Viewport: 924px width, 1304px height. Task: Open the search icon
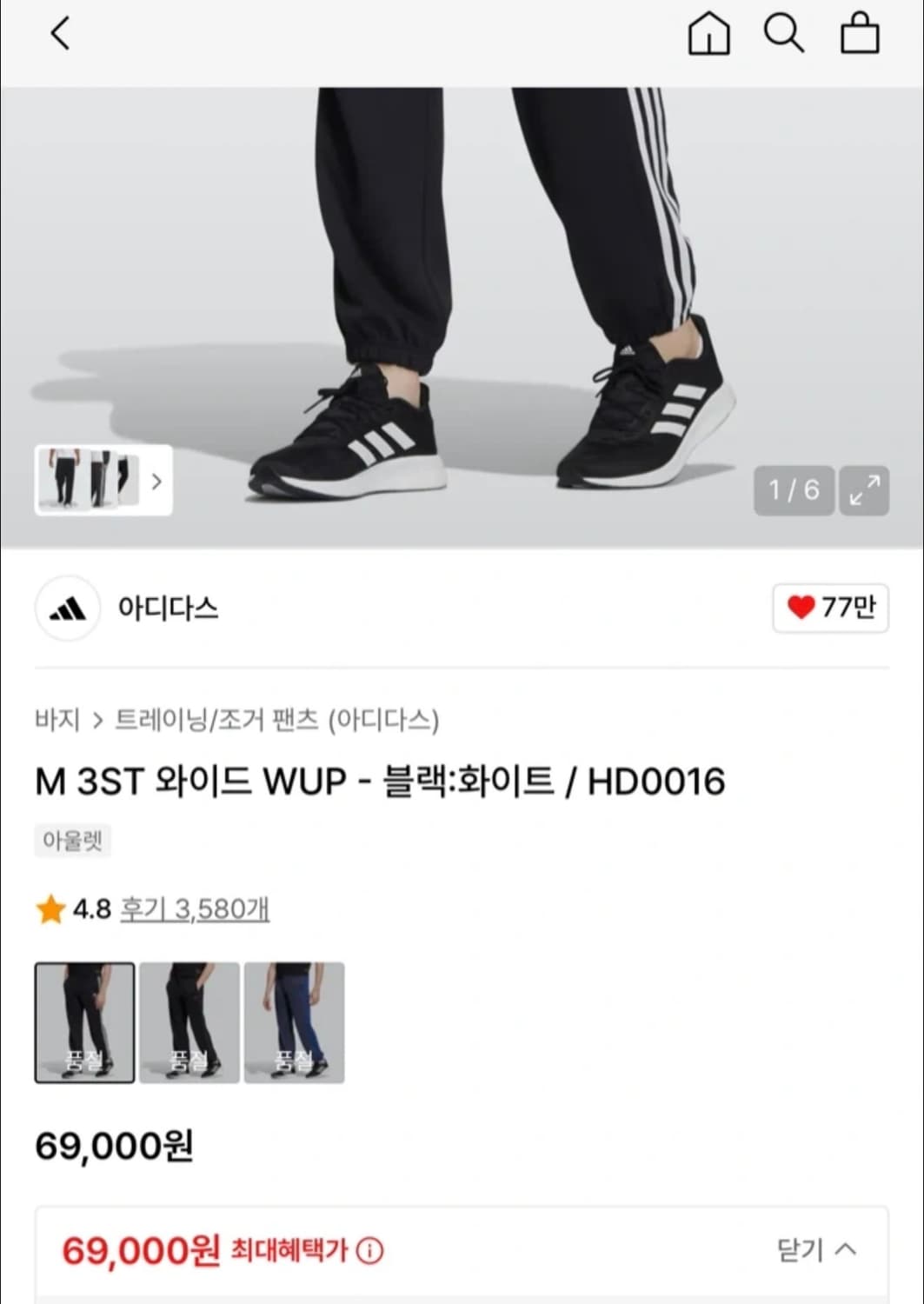point(785,35)
